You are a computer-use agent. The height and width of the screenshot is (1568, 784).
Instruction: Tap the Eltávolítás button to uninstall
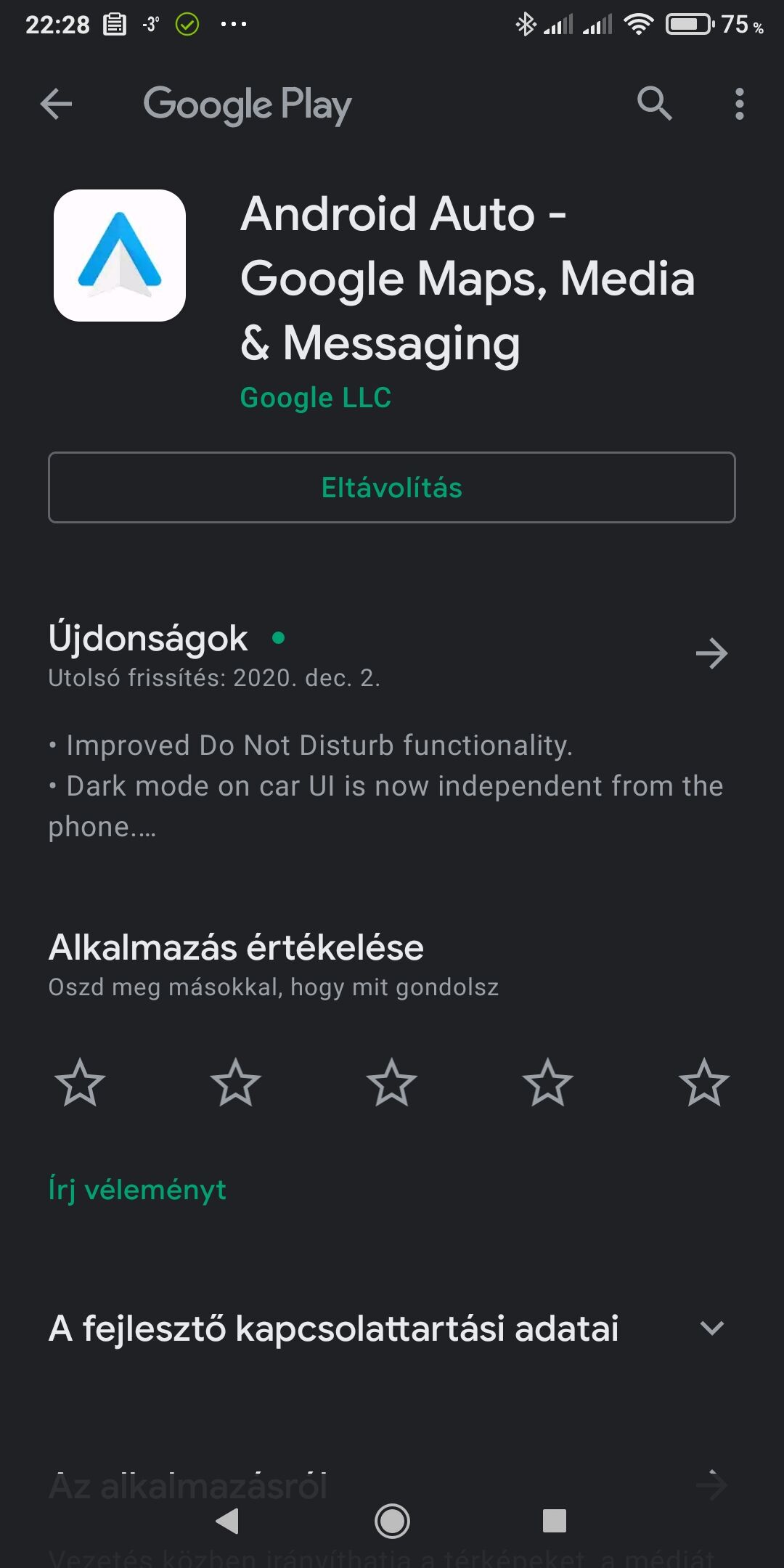pyautogui.click(x=392, y=487)
